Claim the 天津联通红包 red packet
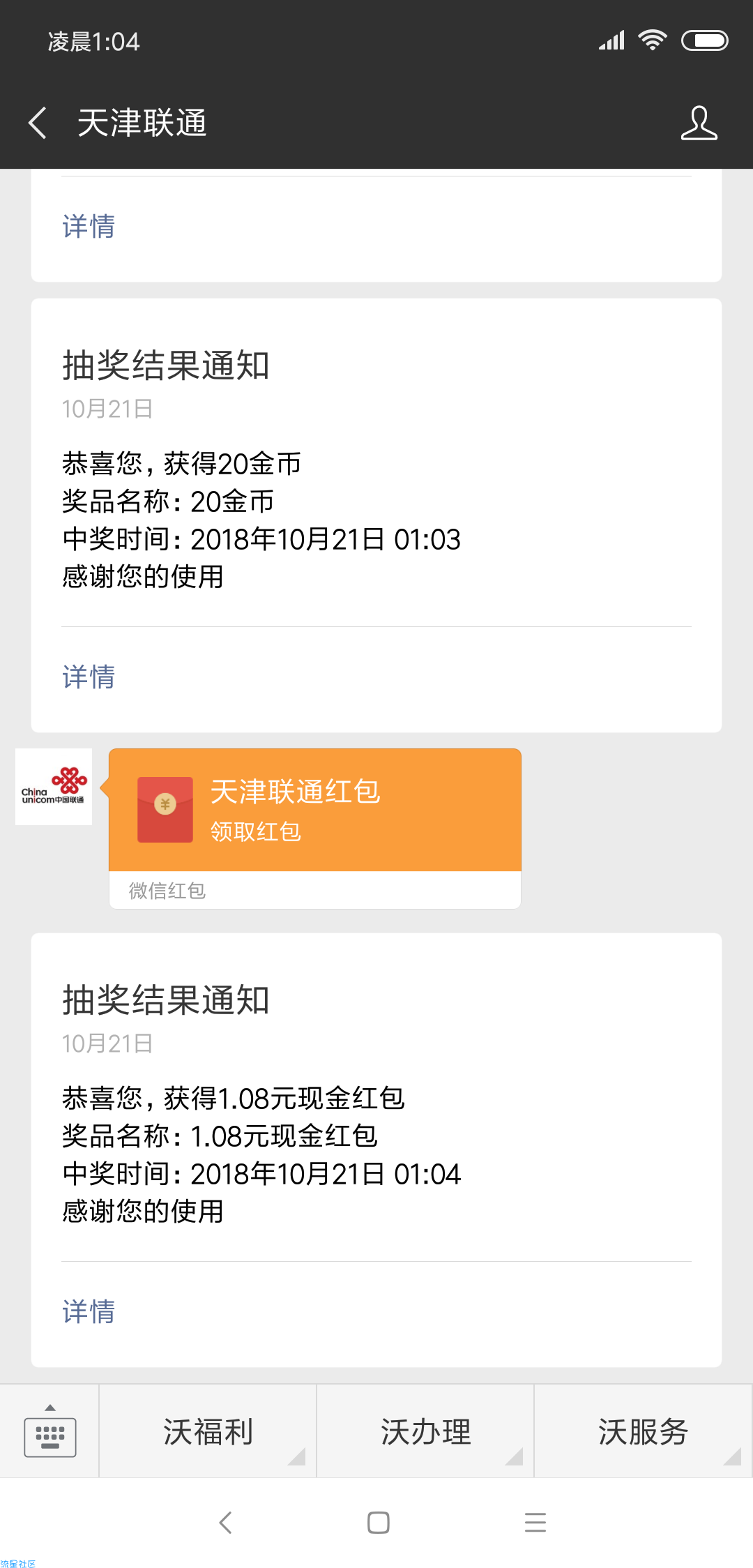The image size is (753, 1568). [315, 810]
